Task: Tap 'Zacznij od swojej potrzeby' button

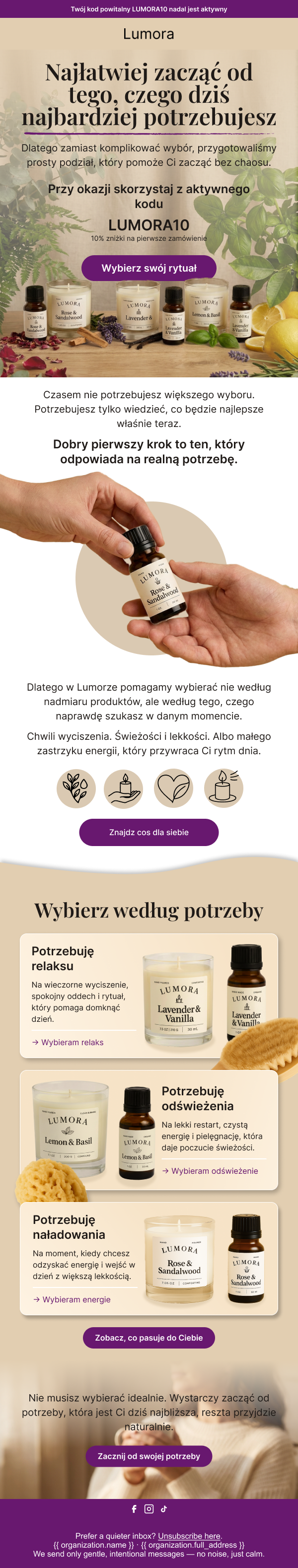Action: (149, 1456)
